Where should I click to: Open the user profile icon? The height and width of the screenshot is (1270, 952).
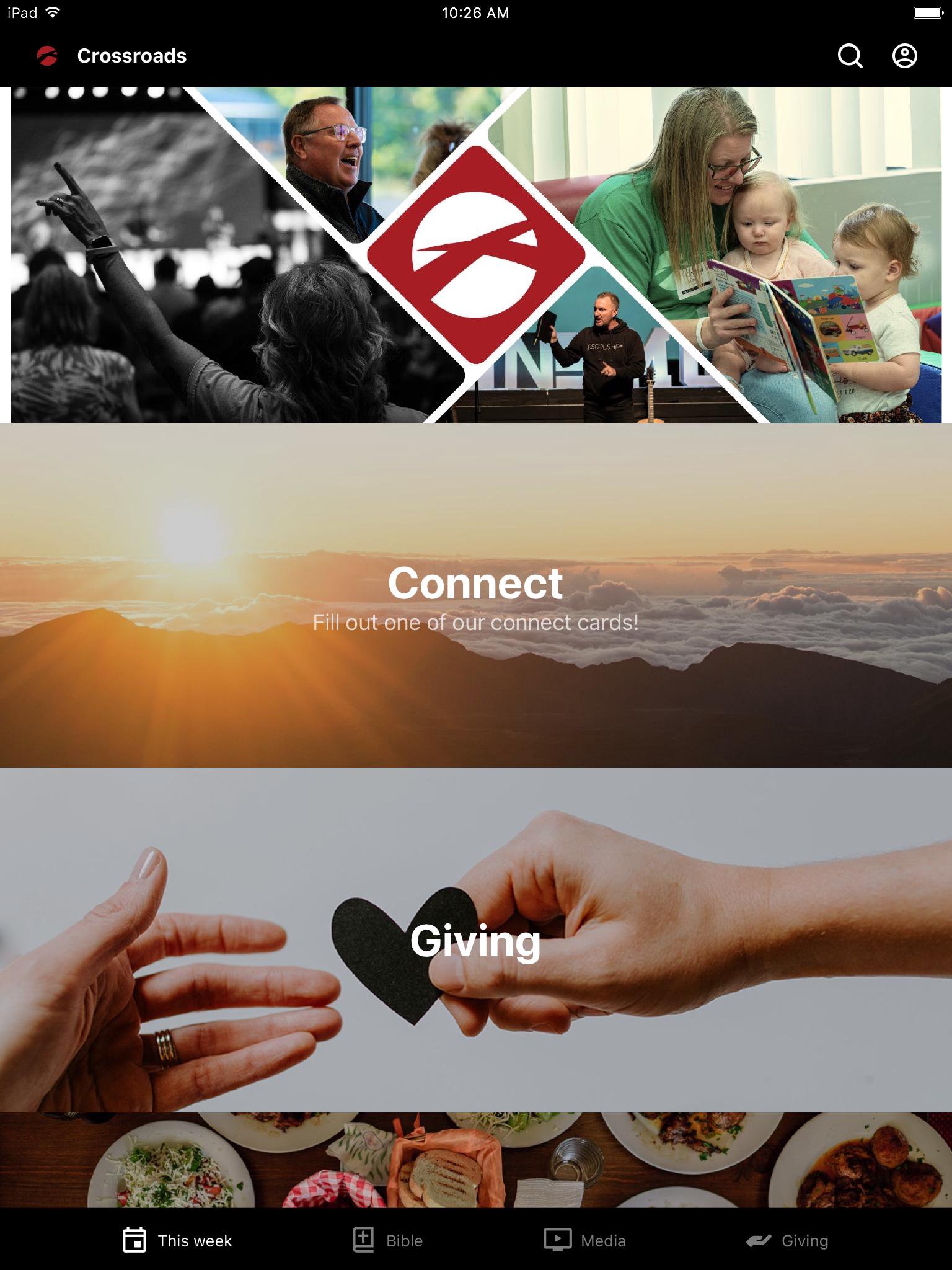pos(904,56)
